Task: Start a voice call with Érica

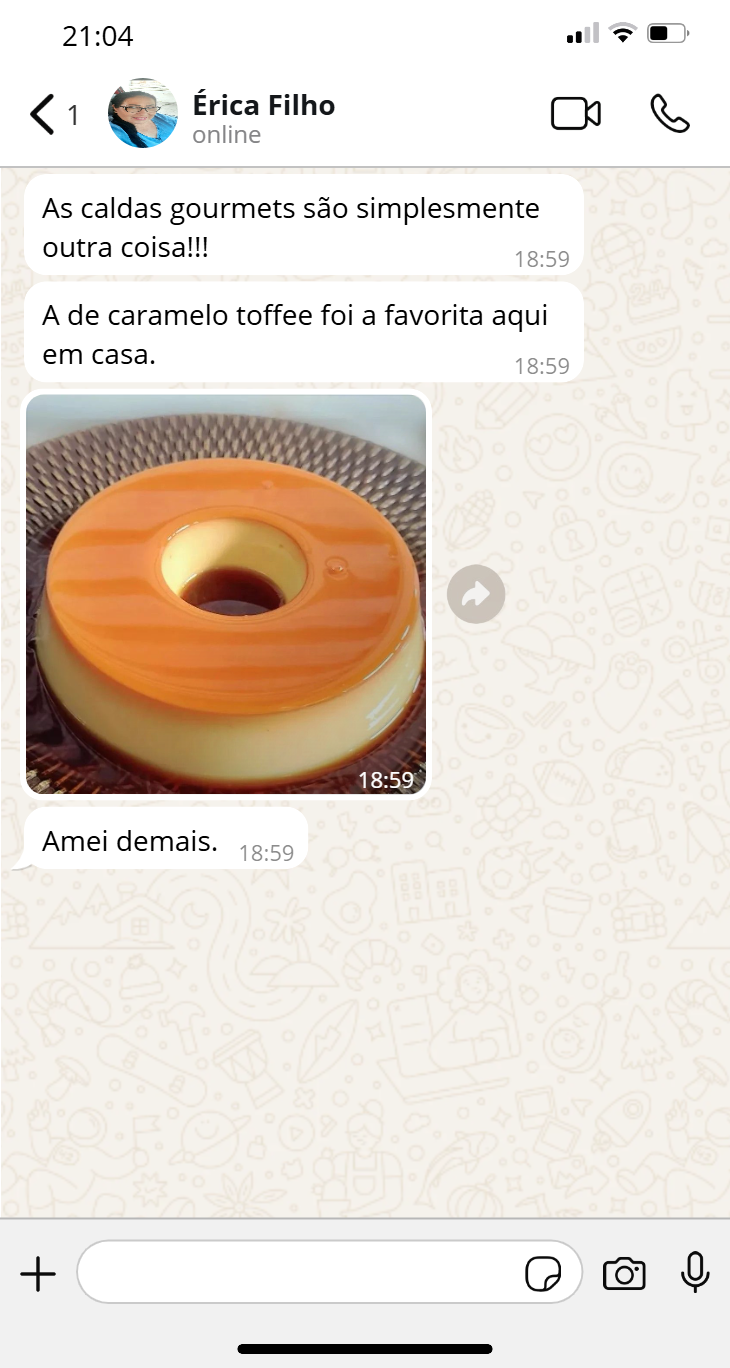Action: click(x=669, y=114)
